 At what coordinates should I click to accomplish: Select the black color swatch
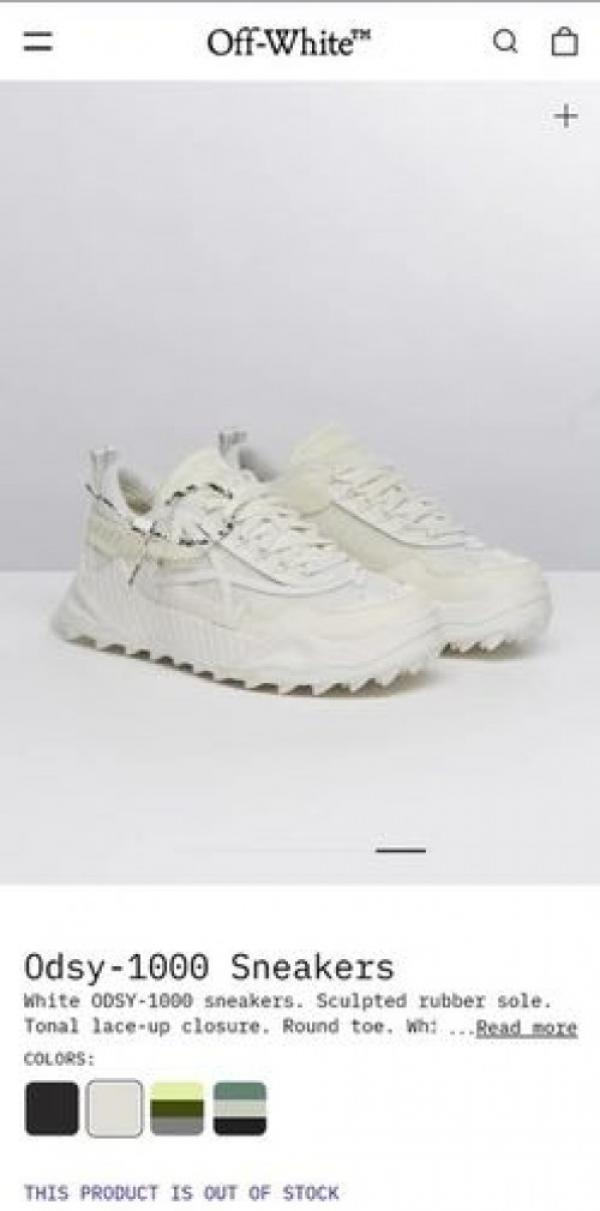point(52,1108)
